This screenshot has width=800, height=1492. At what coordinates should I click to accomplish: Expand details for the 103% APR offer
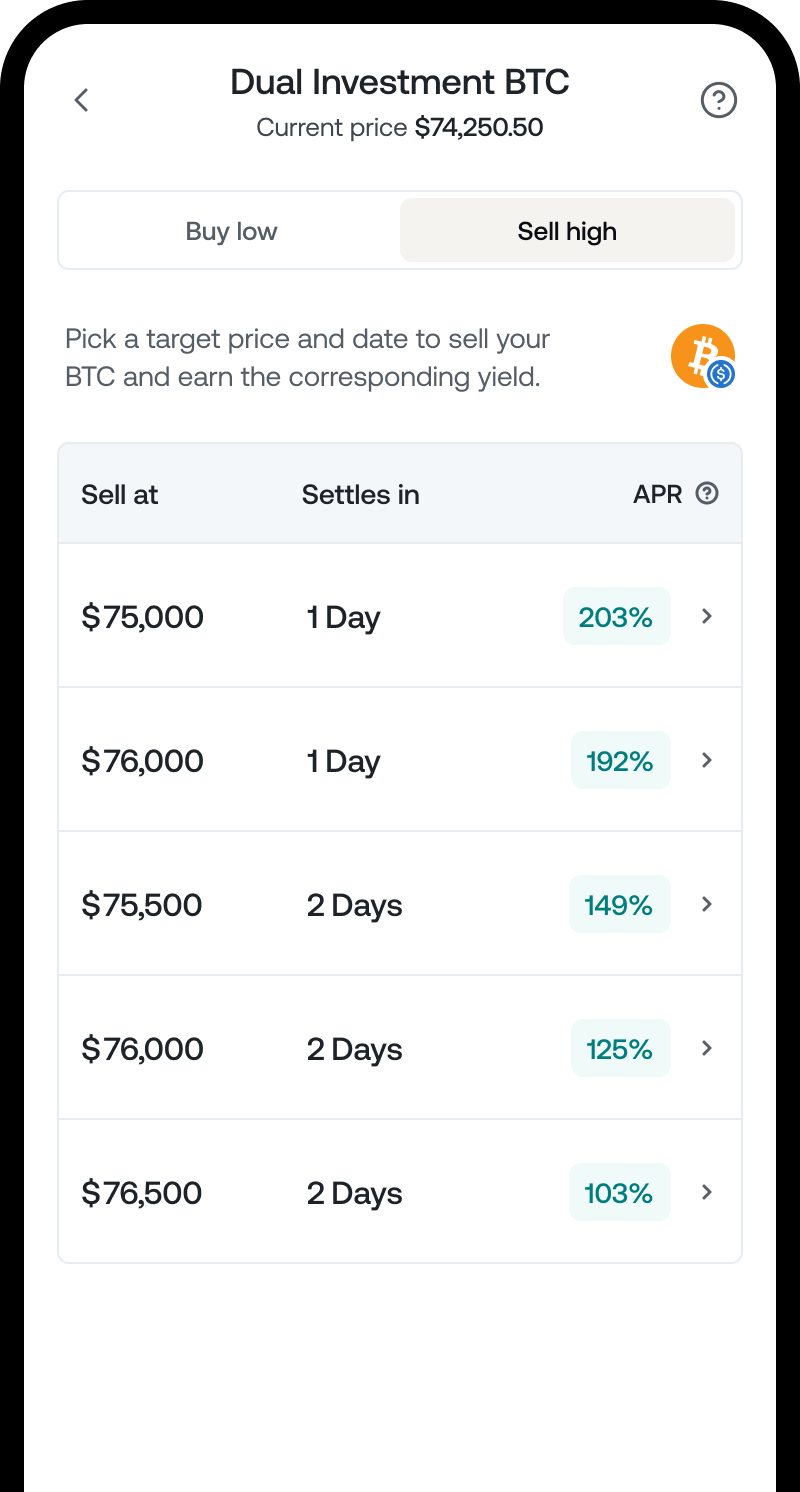click(x=620, y=1192)
